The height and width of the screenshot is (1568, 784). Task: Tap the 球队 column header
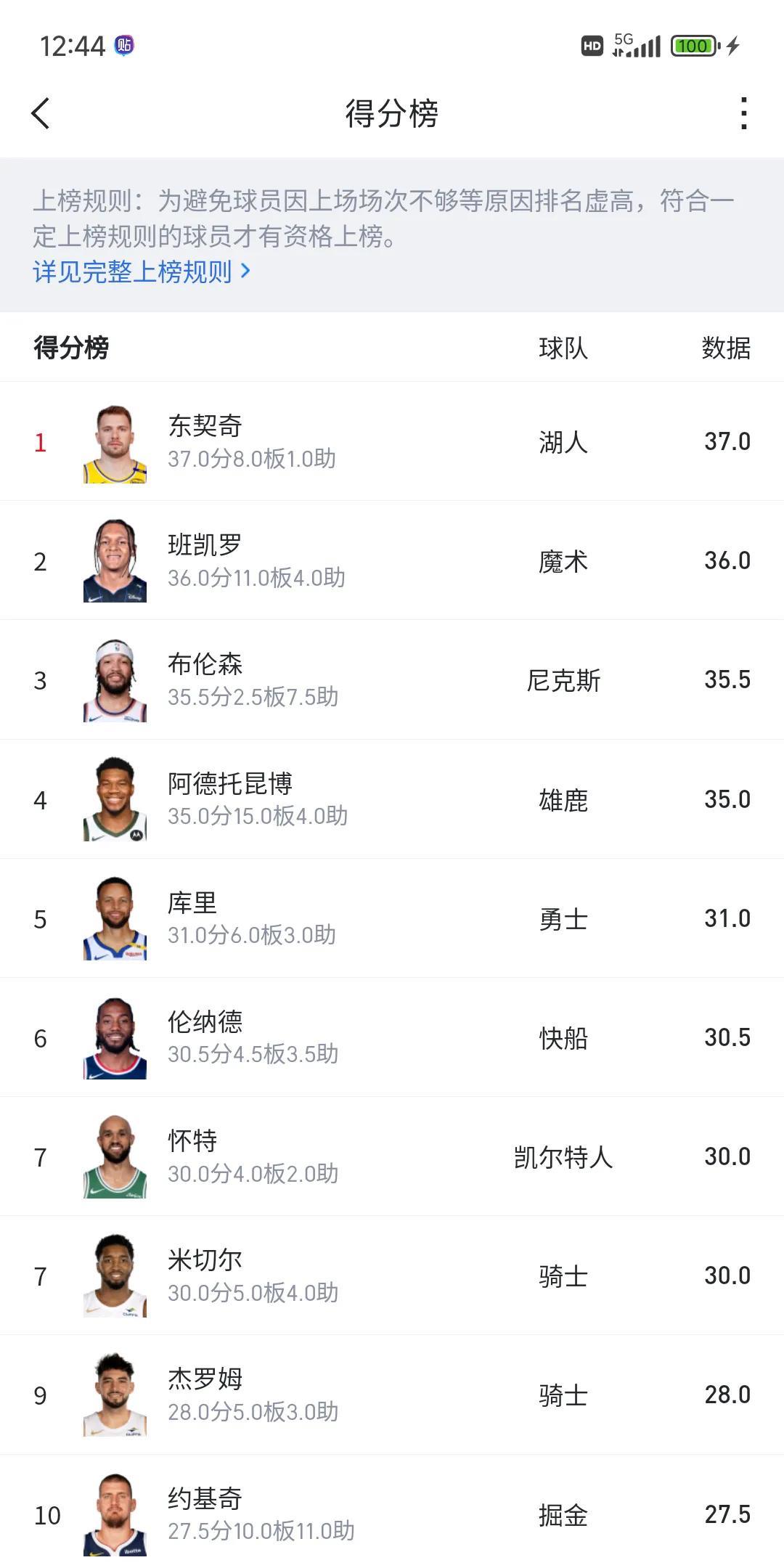pos(563,348)
